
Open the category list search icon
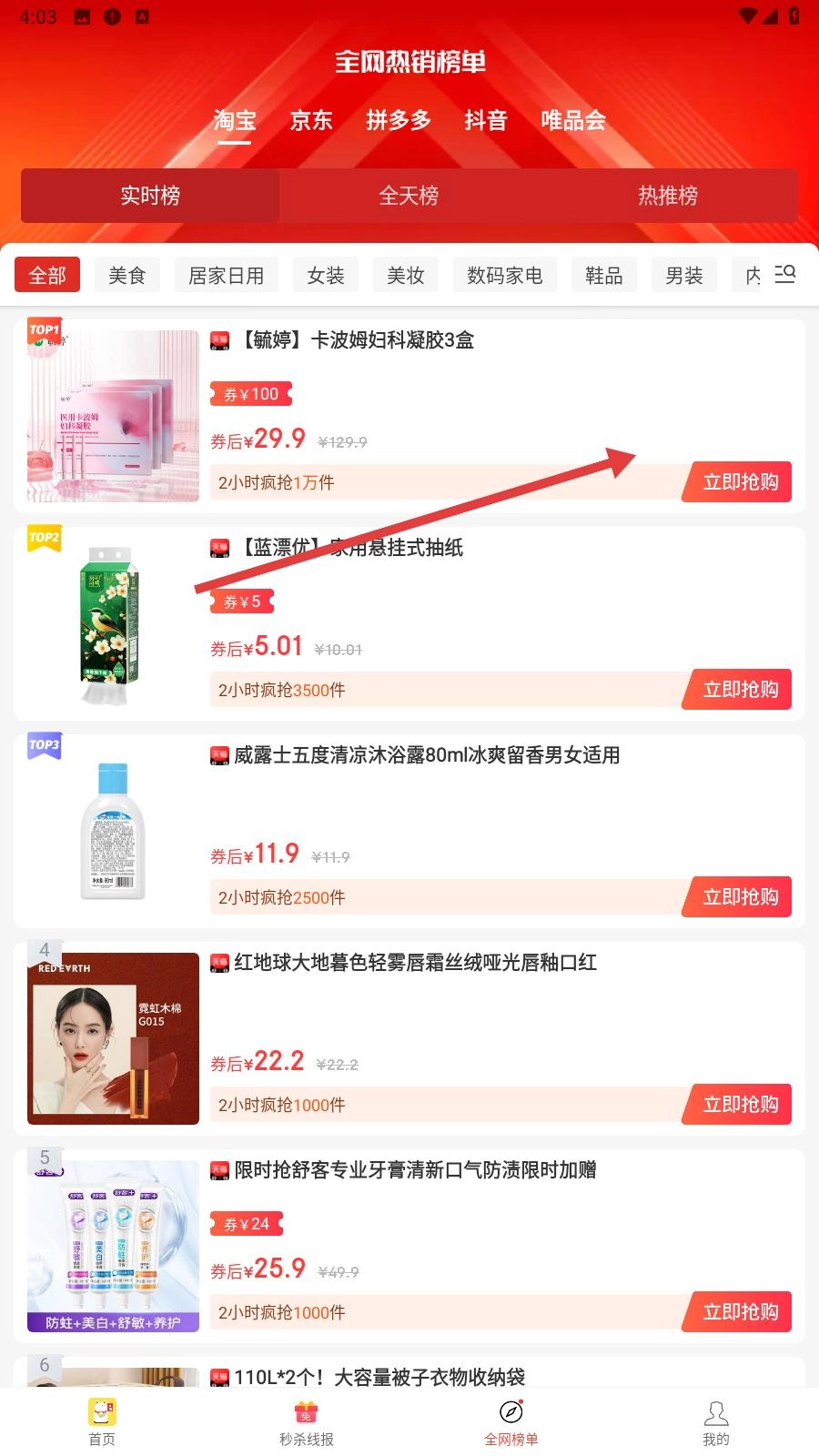click(x=784, y=274)
